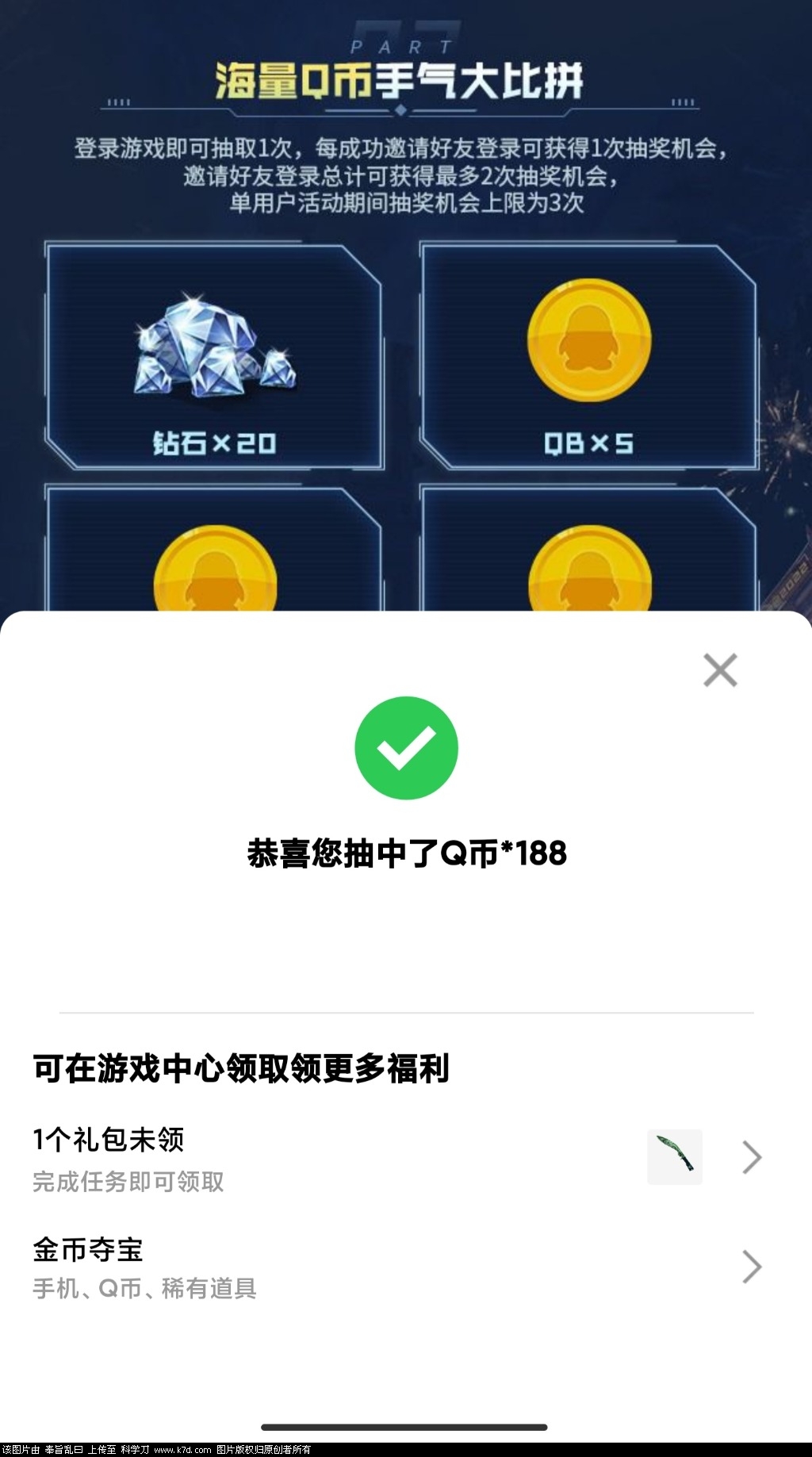The image size is (812, 1457).
Task: Close the Q币 prize popup
Action: tap(720, 670)
